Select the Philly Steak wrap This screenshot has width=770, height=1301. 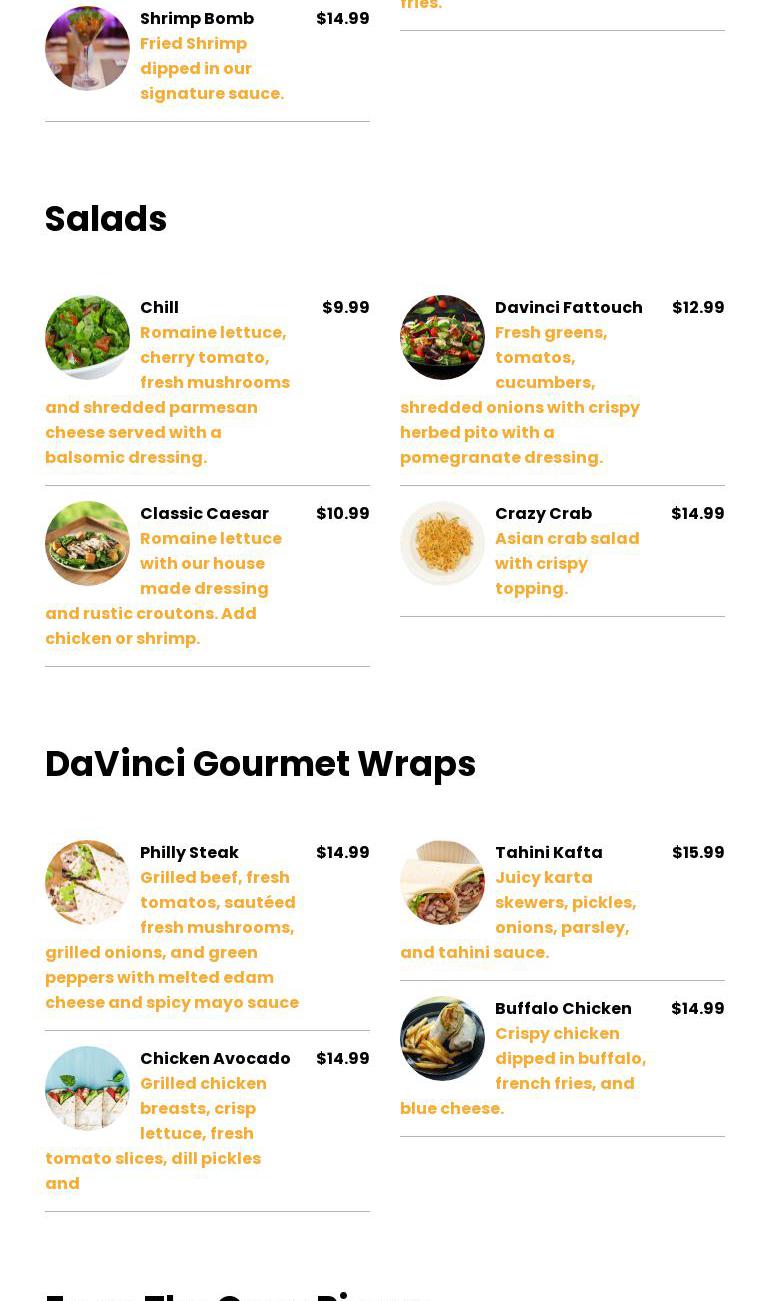pyautogui.click(x=189, y=853)
